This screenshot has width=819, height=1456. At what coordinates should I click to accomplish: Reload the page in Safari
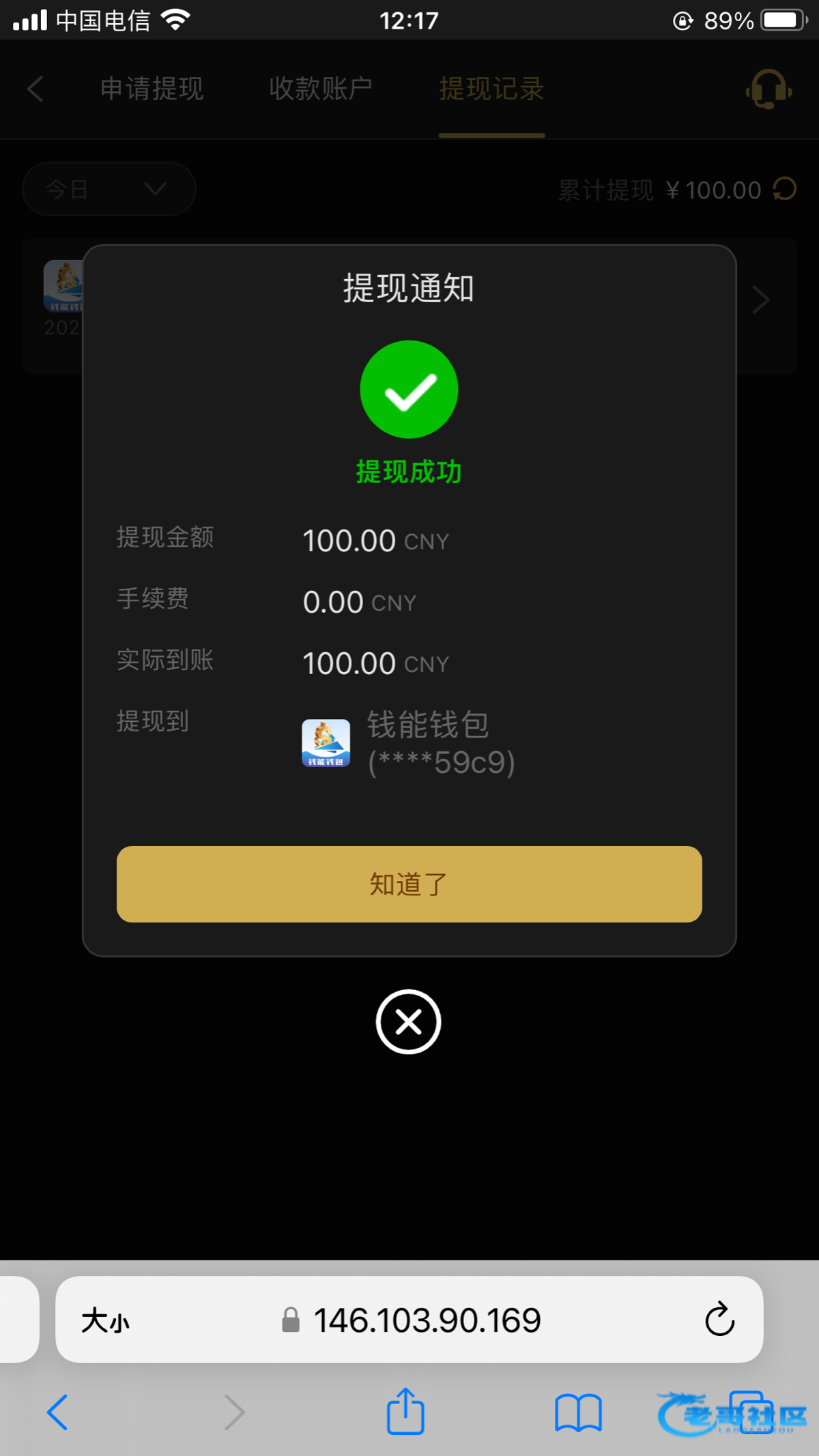719,1320
